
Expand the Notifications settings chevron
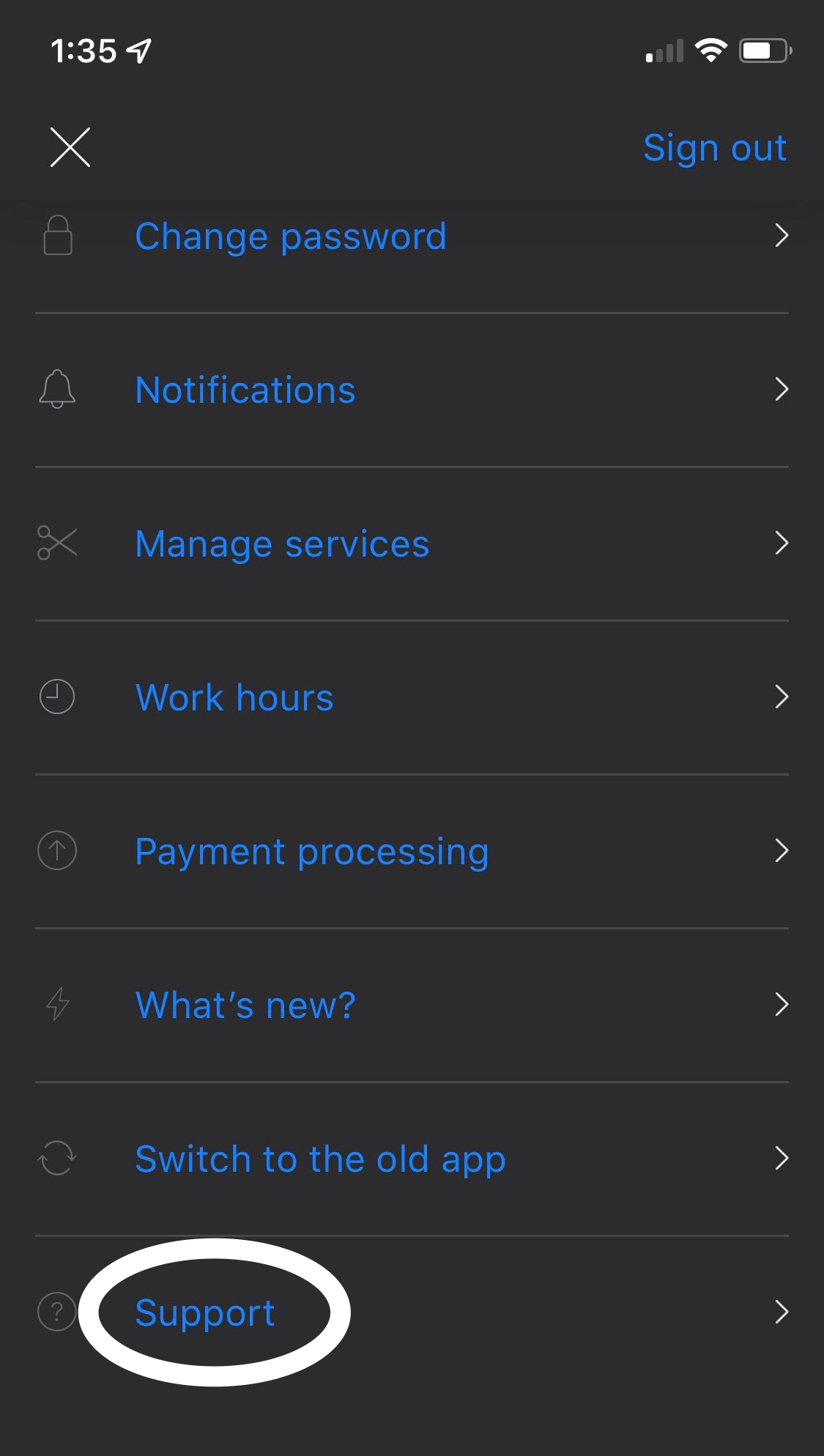point(782,390)
